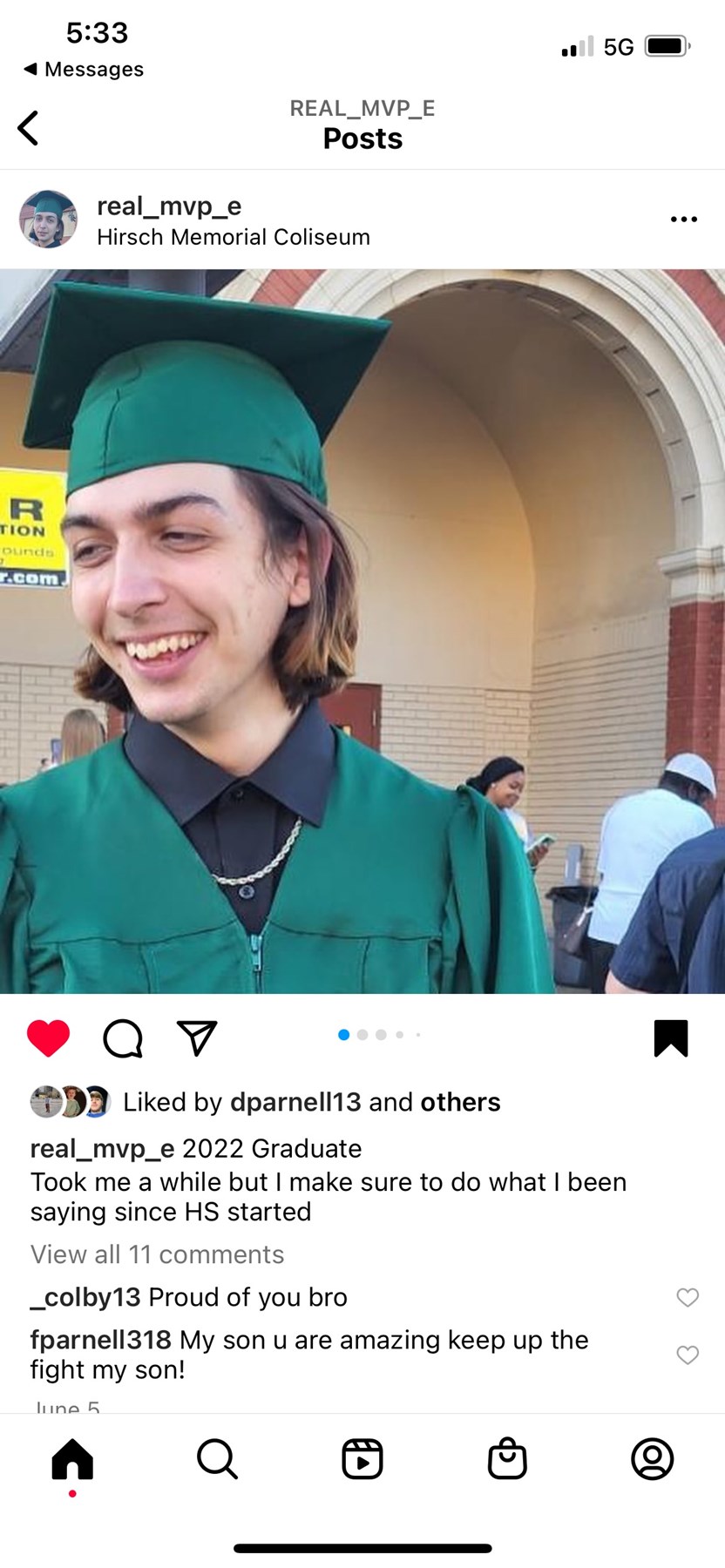
Task: Switch to the Shop tab
Action: click(507, 1459)
